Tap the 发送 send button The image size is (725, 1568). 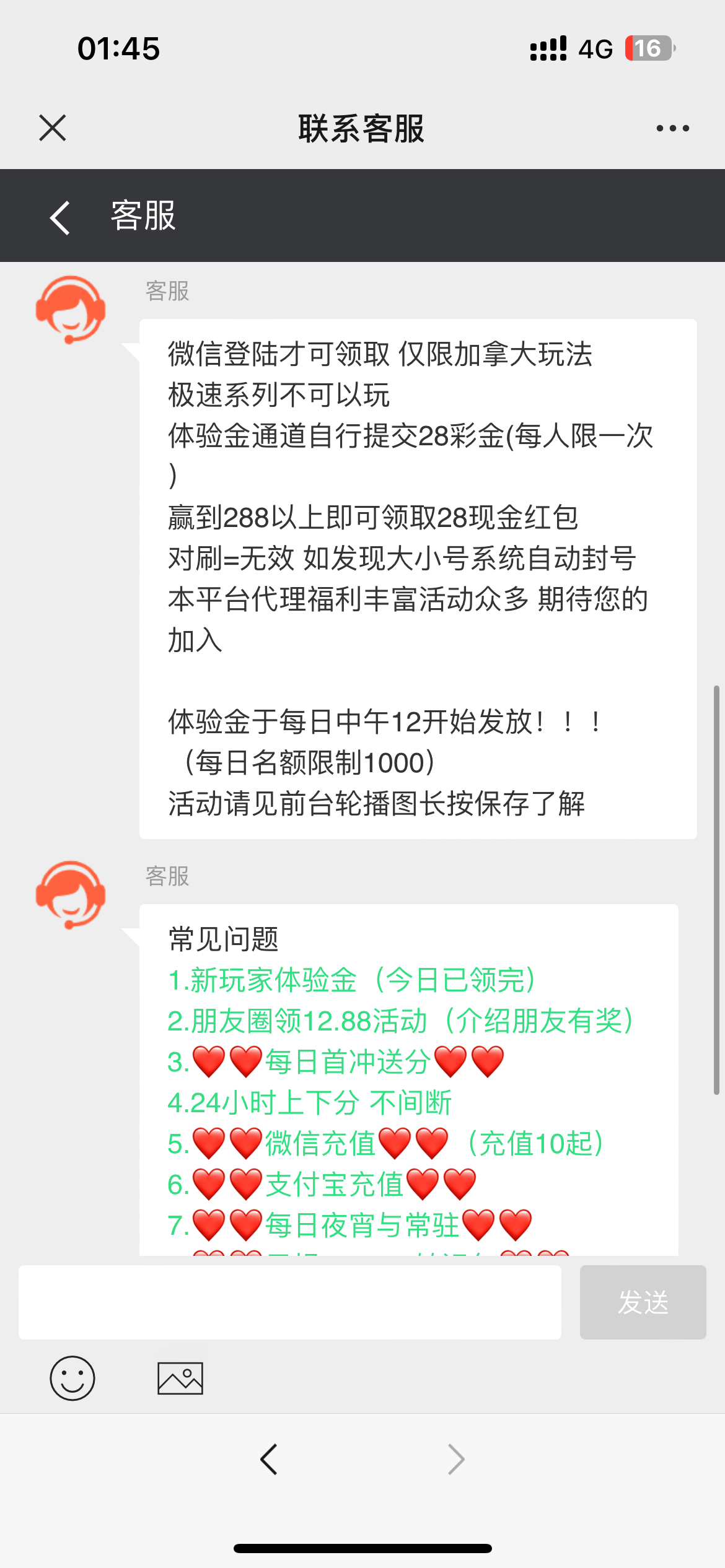[x=643, y=1302]
